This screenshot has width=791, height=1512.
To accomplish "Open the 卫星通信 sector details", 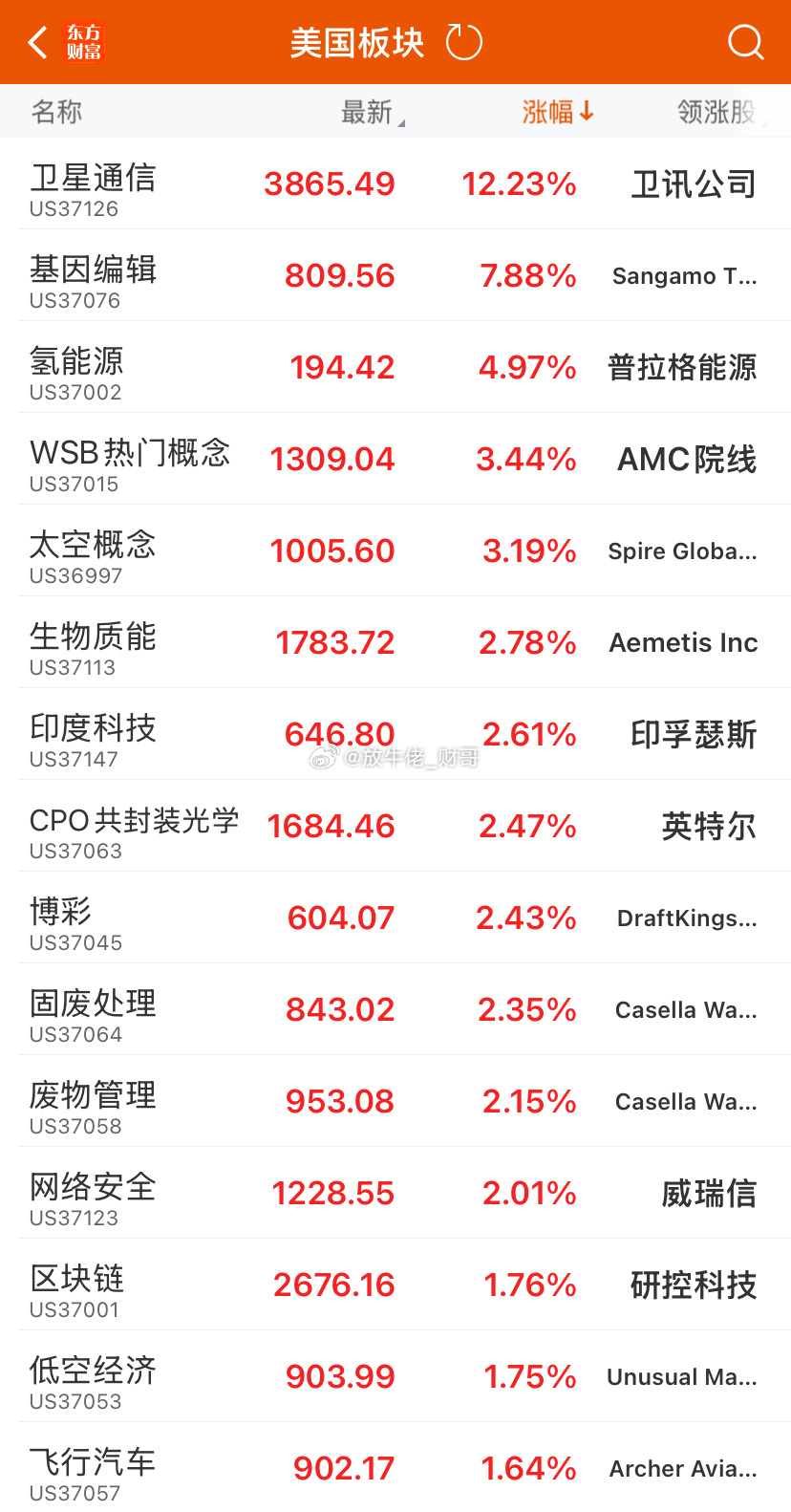I will click(x=91, y=183).
